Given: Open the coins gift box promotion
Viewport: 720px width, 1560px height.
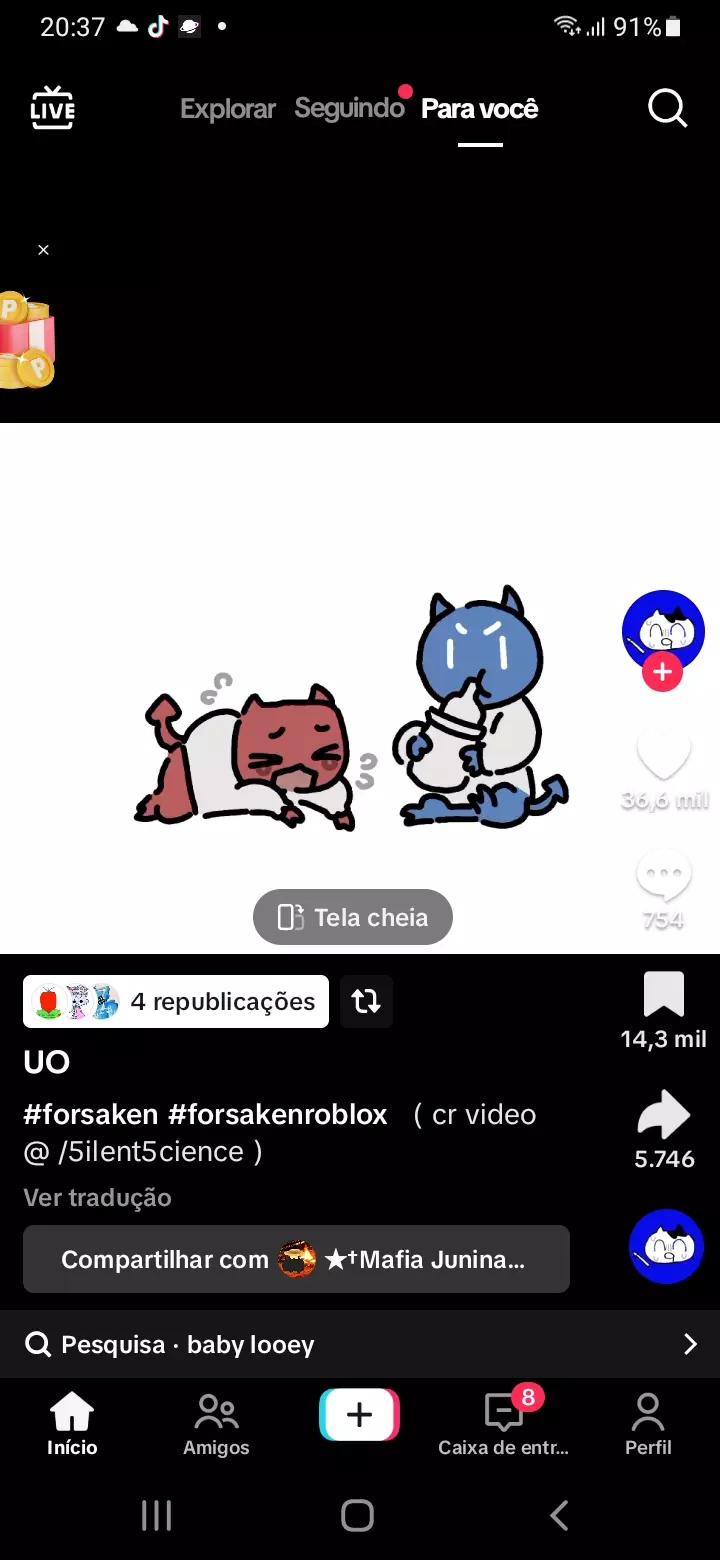Looking at the screenshot, I should pyautogui.click(x=26, y=342).
